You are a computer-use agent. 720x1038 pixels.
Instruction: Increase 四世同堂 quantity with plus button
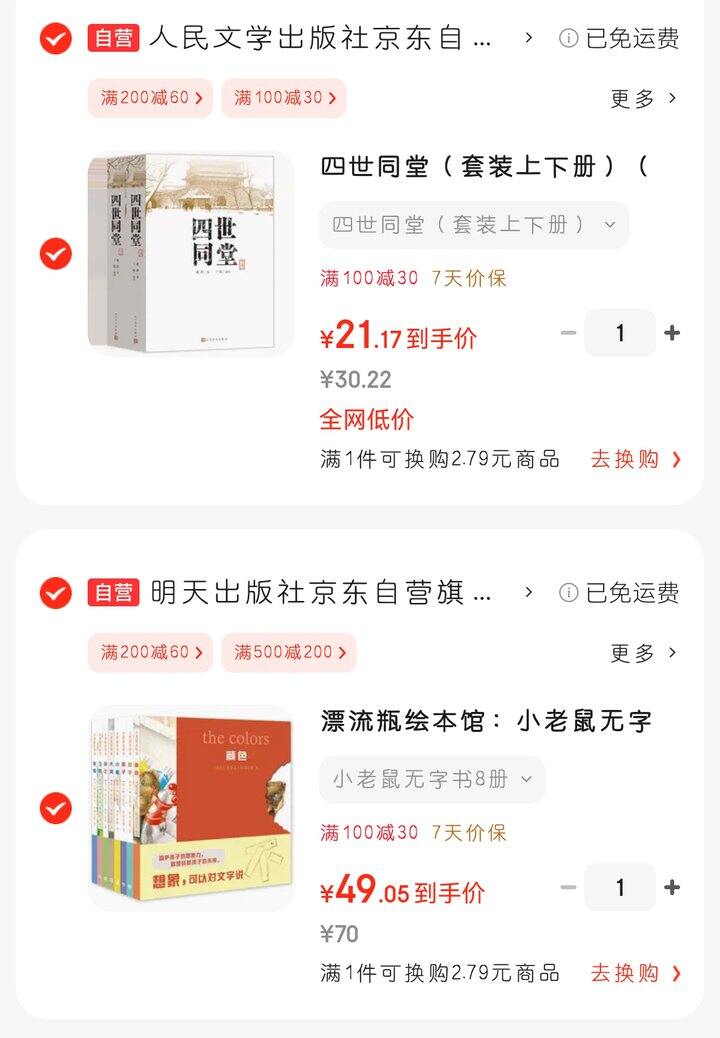pyautogui.click(x=672, y=333)
